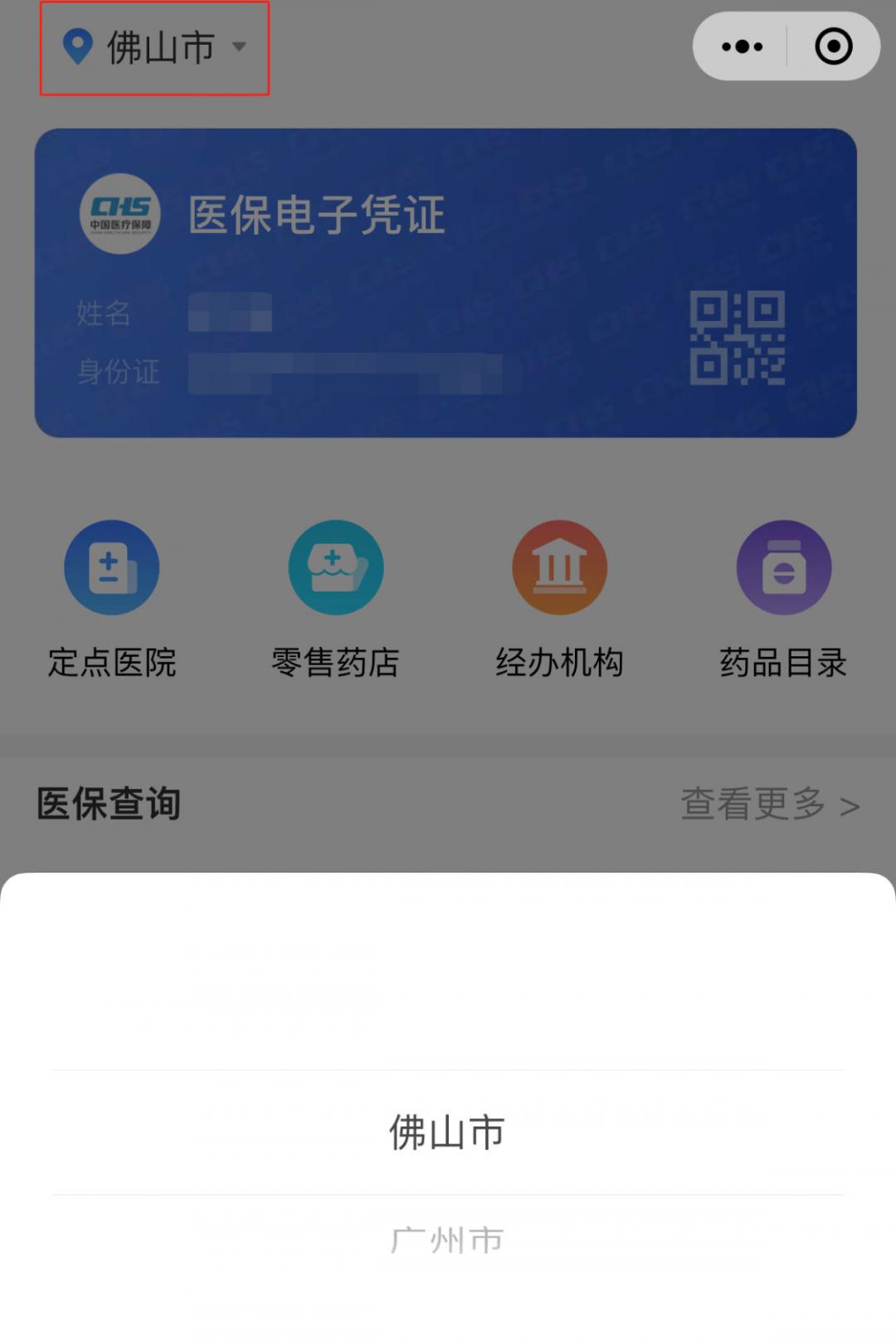Open 药品目录

(783, 599)
